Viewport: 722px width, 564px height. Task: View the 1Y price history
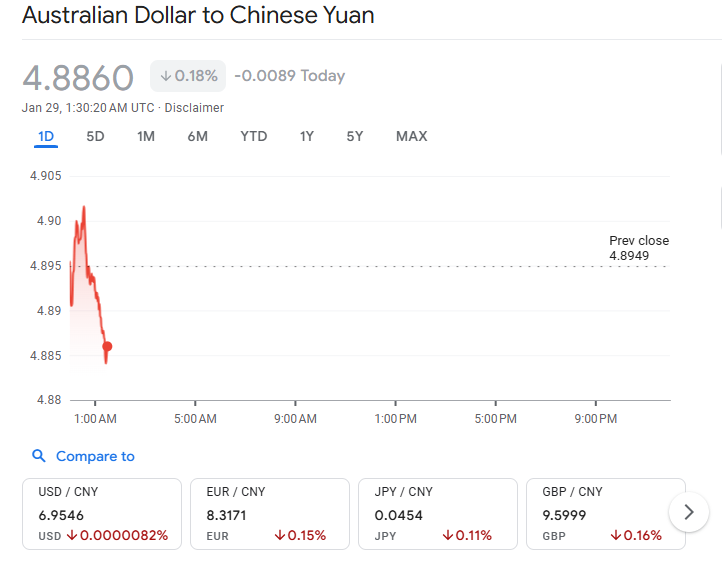pos(307,136)
